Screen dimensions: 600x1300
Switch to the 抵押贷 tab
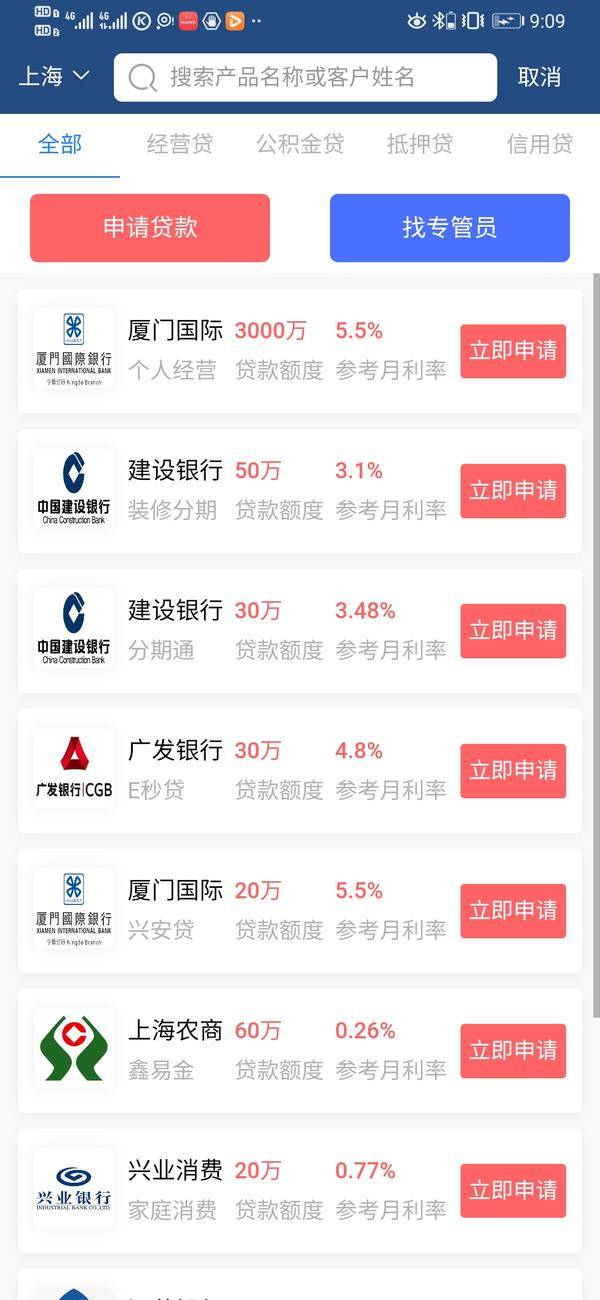coord(420,144)
